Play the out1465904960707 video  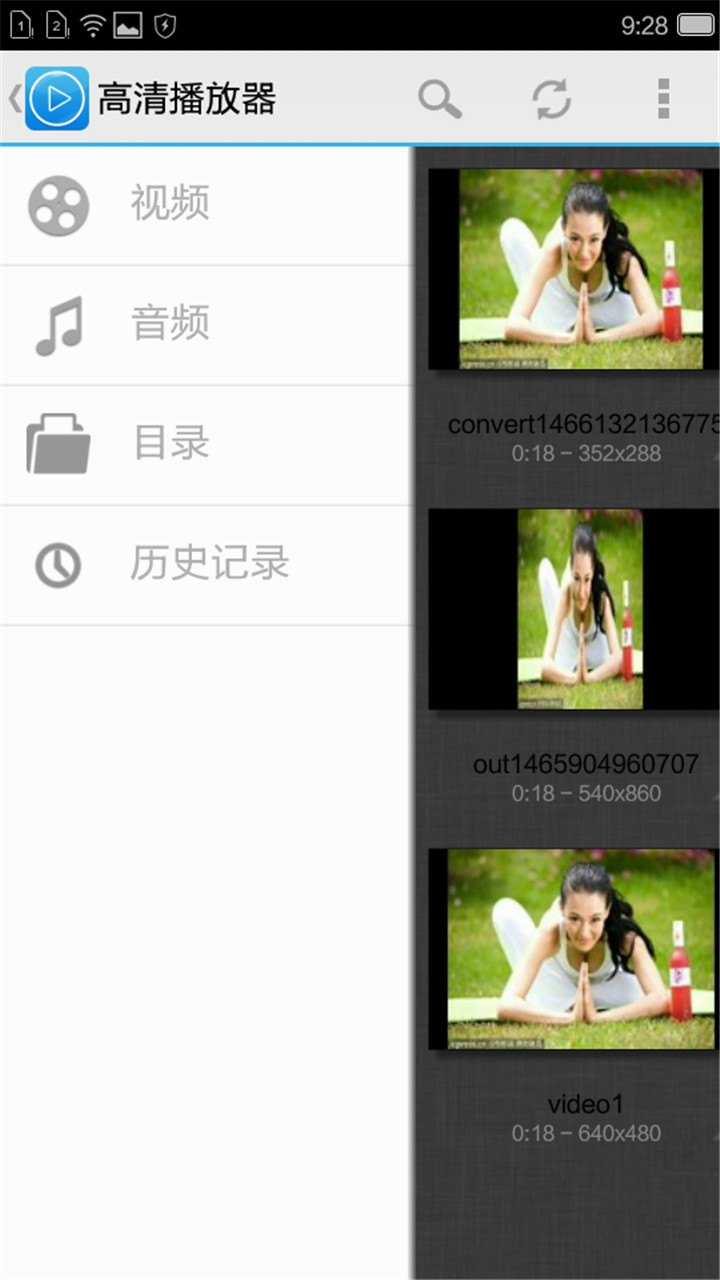574,608
